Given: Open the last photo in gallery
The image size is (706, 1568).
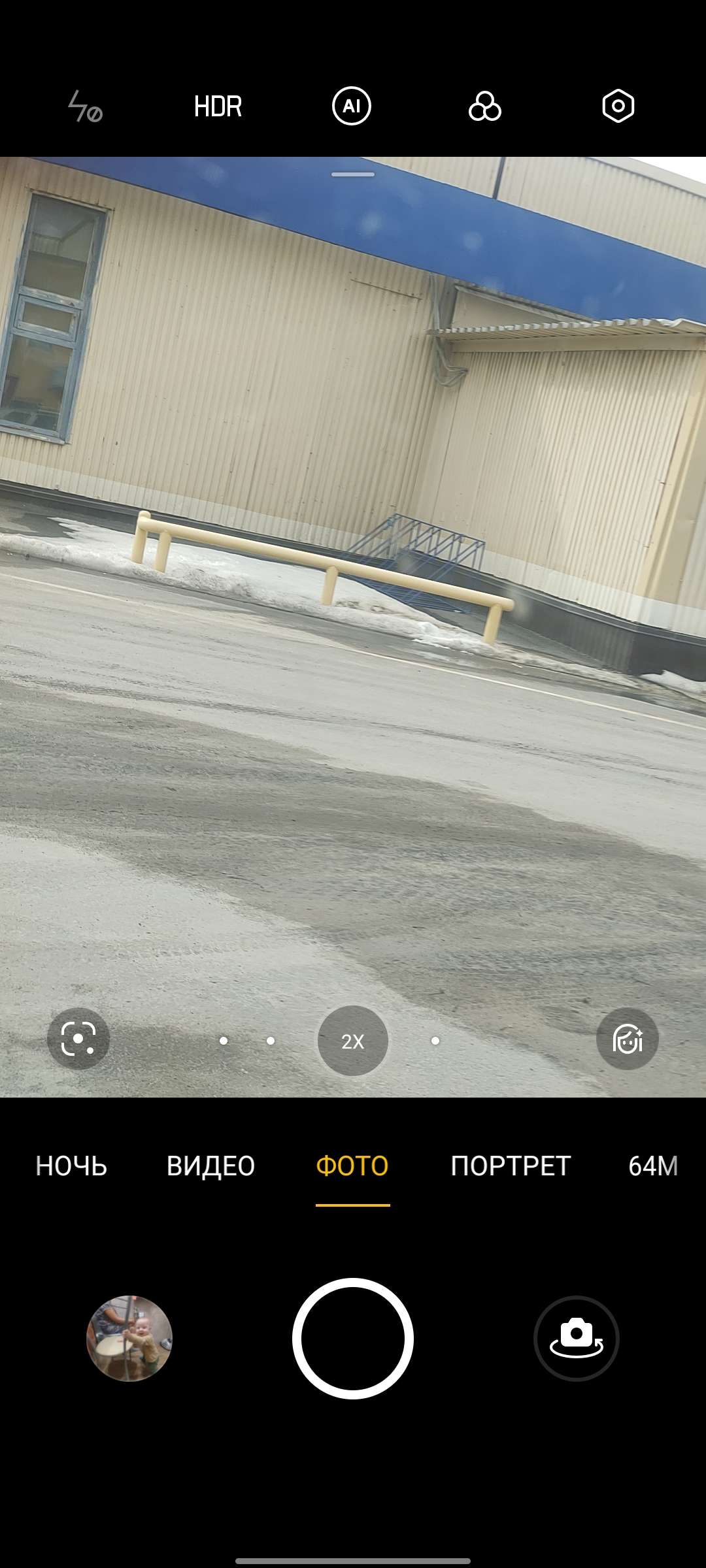Looking at the screenshot, I should coord(129,1339).
